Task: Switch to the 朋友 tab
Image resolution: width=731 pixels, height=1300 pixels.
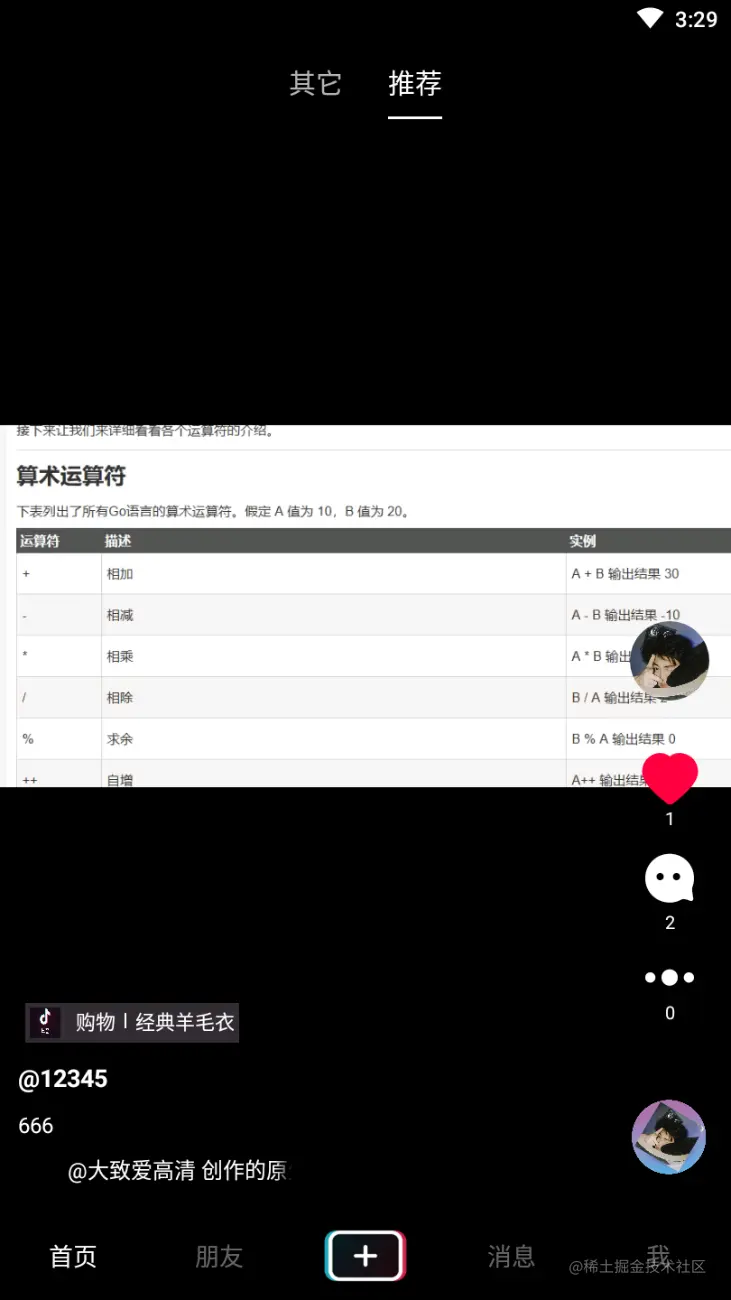Action: pos(219,1256)
